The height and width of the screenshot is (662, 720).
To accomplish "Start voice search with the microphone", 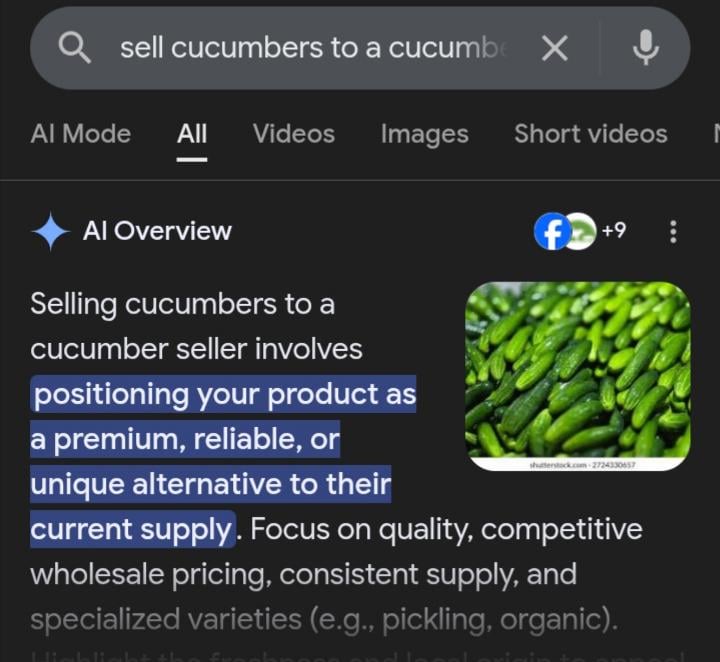I will pos(646,48).
